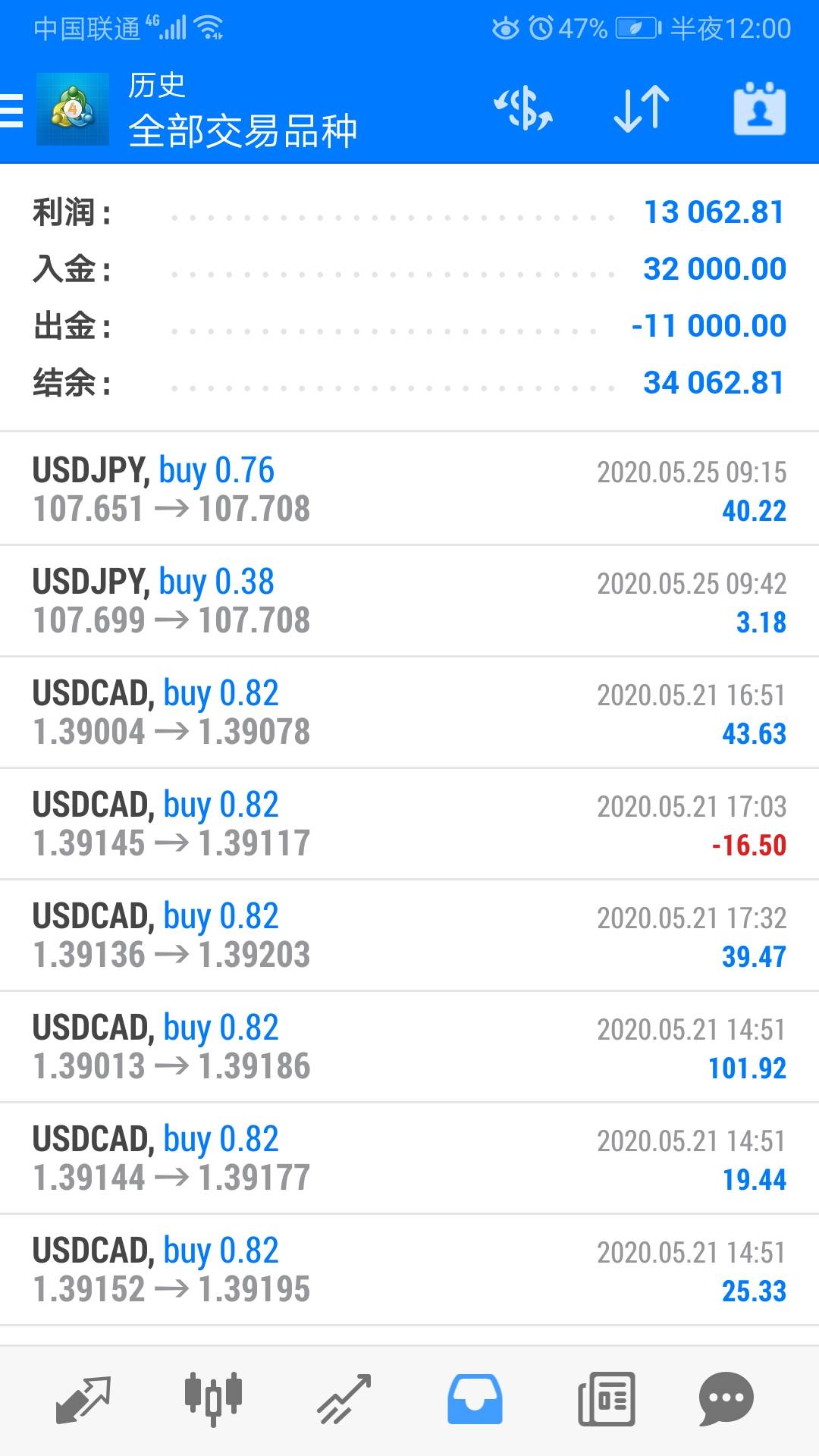Select USDCAD trade with -16.50 loss
The height and width of the screenshot is (1456, 819).
point(409,824)
